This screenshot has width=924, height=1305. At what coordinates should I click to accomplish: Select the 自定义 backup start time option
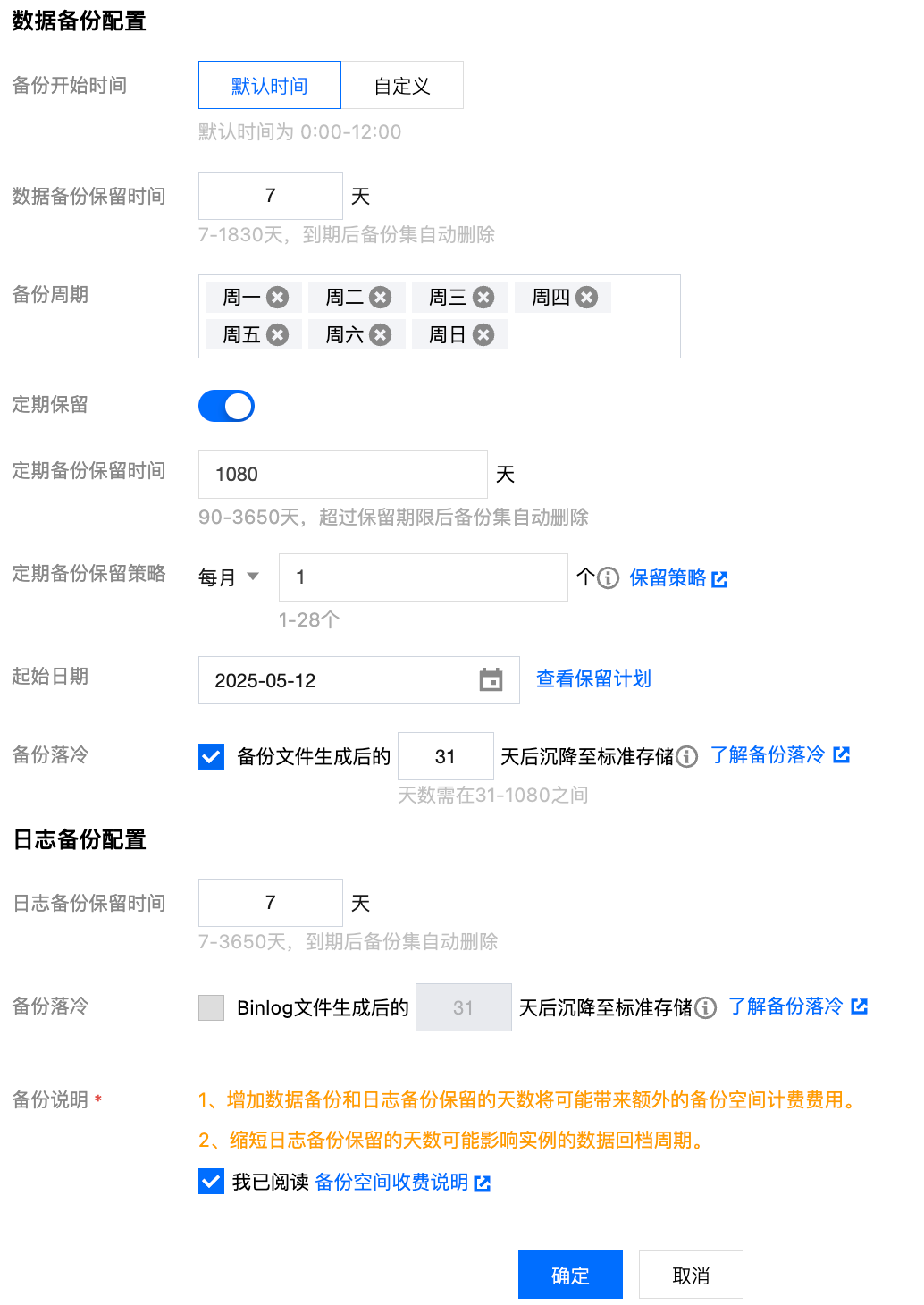pyautogui.click(x=402, y=86)
